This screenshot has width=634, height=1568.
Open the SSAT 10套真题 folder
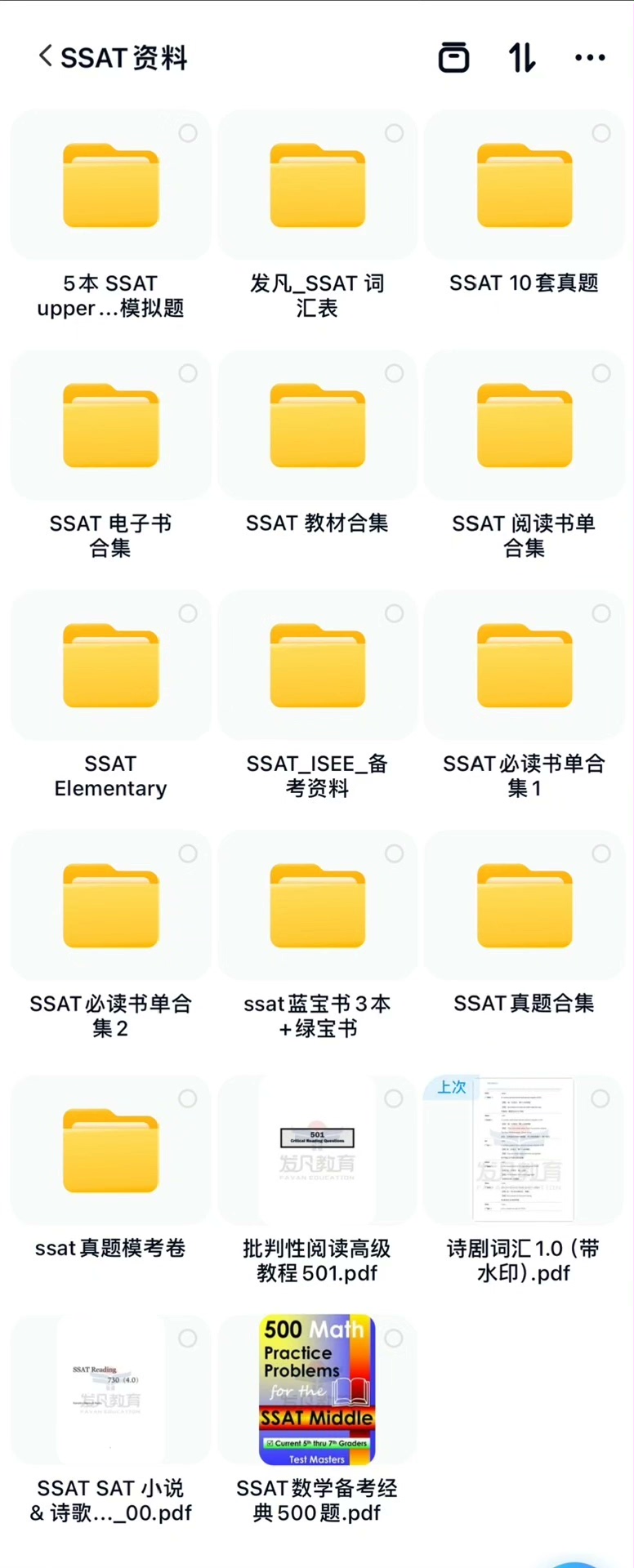pos(525,187)
